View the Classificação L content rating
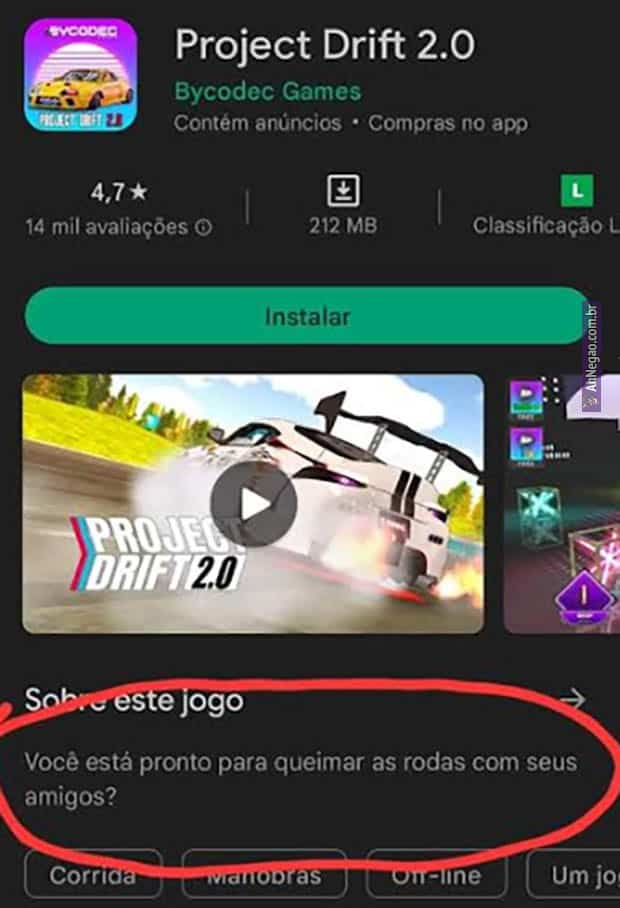This screenshot has height=908, width=620. click(560, 207)
